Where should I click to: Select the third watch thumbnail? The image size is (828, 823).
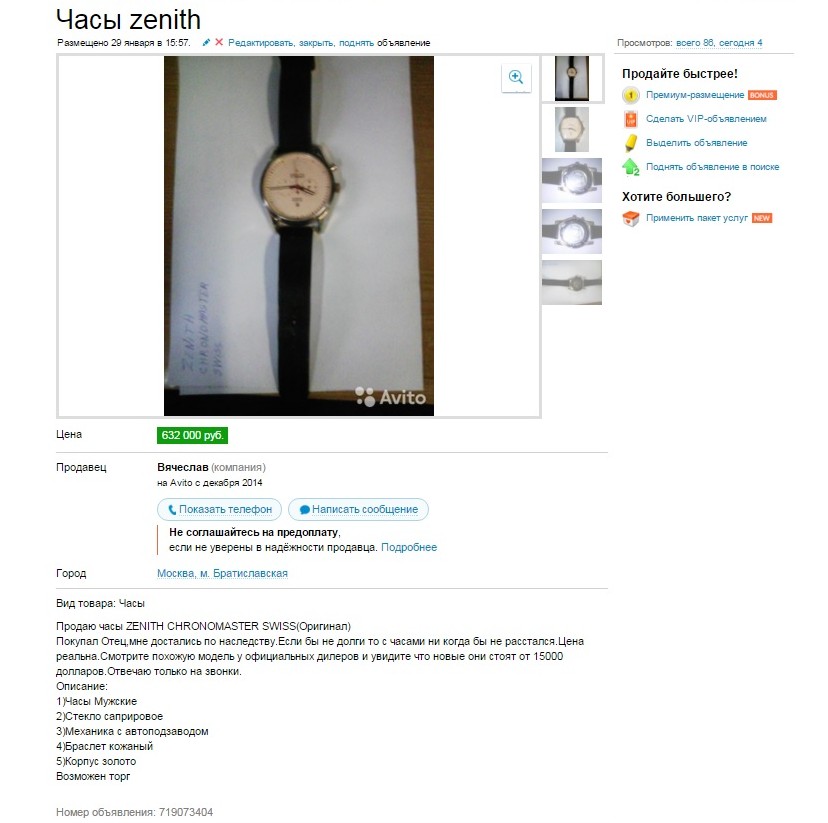click(x=572, y=180)
